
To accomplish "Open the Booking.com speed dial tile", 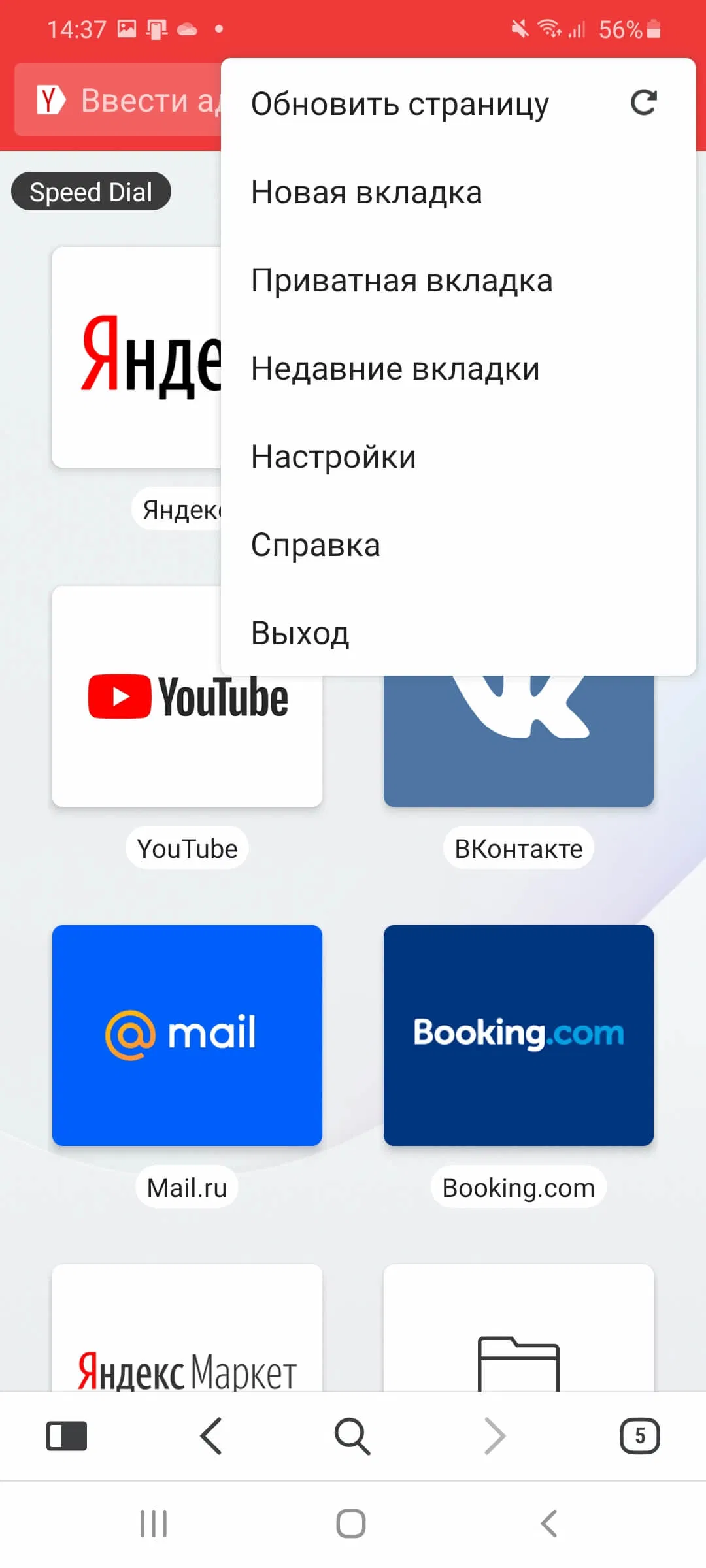I will 518,1035.
